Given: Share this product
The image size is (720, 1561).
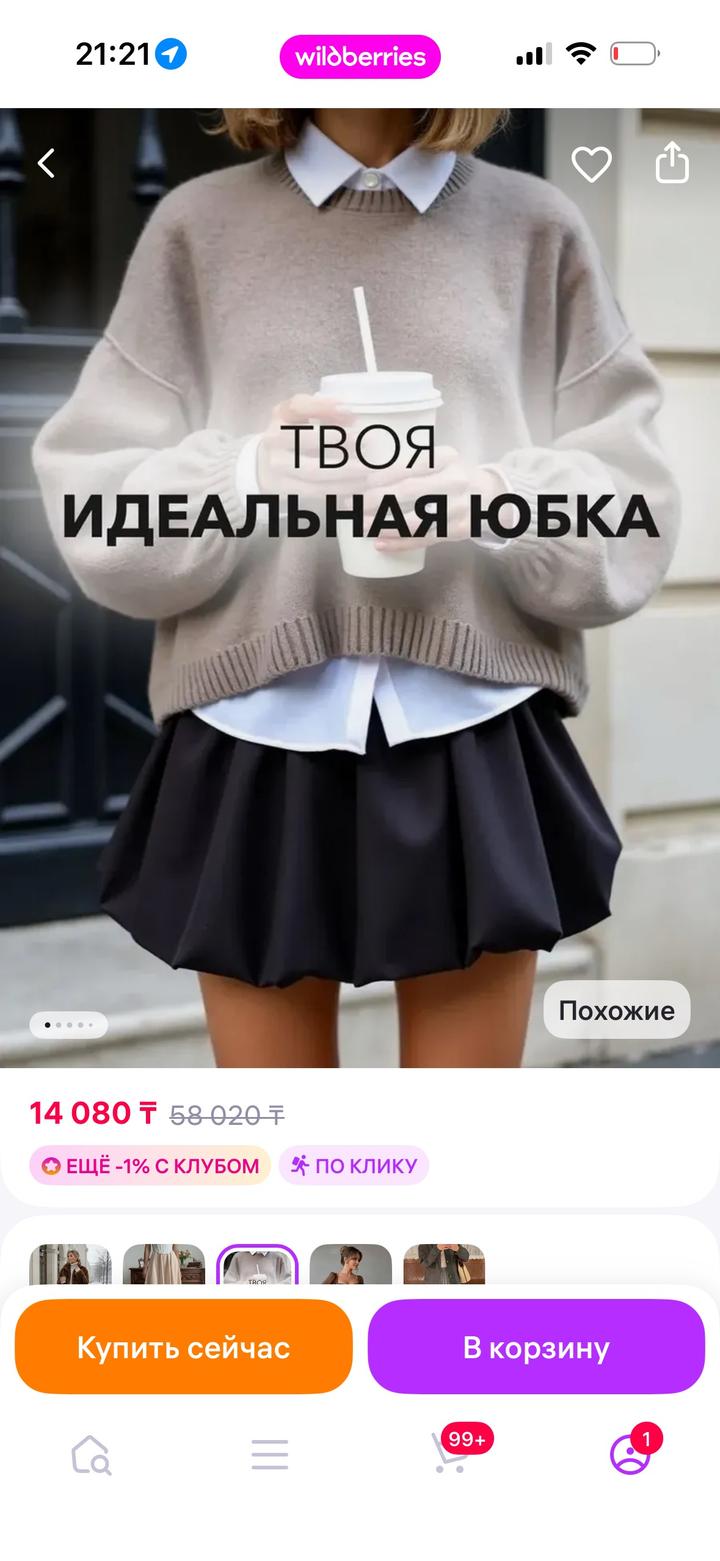Looking at the screenshot, I should click(672, 163).
